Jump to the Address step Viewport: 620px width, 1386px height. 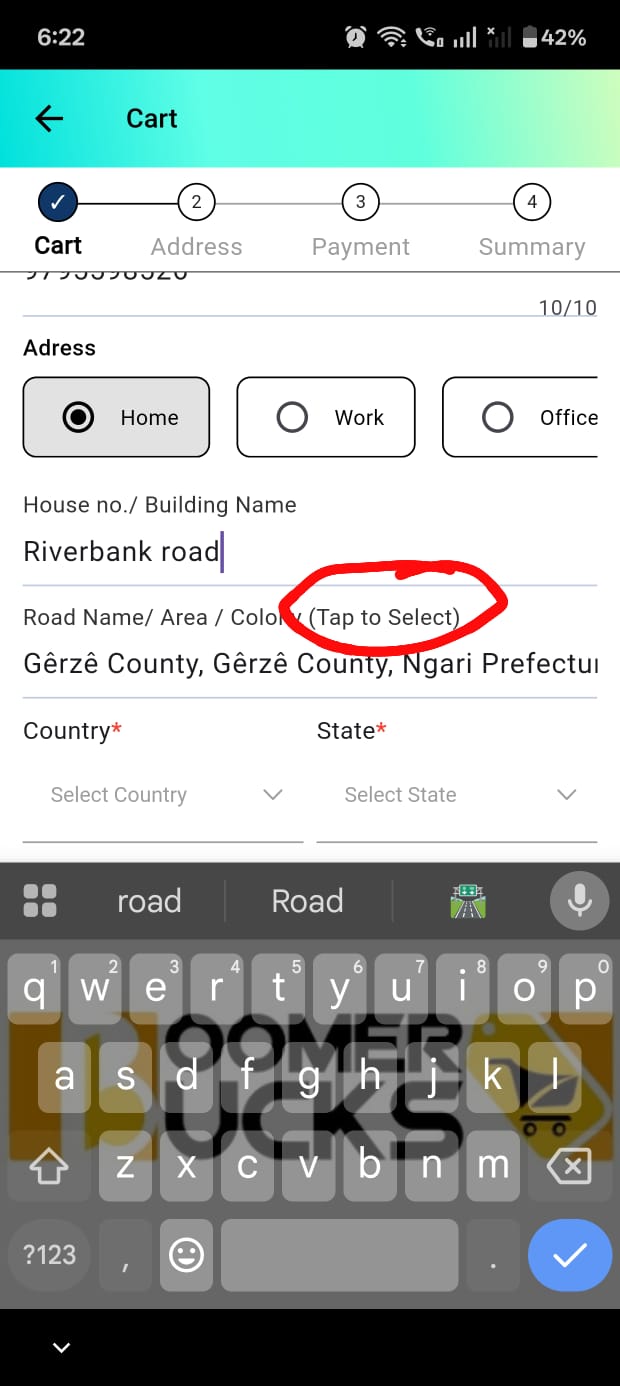(196, 222)
